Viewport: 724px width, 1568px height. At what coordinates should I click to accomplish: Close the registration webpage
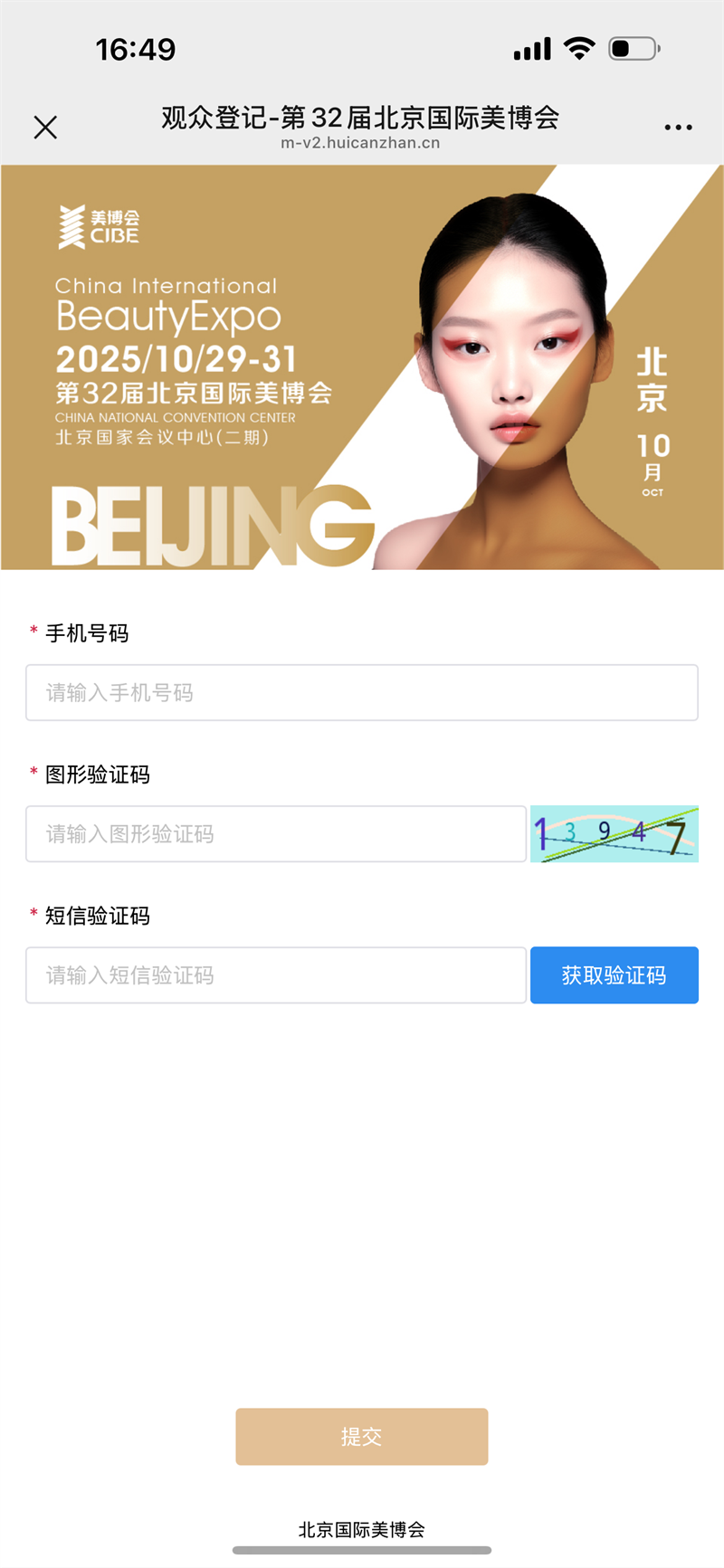[45, 128]
